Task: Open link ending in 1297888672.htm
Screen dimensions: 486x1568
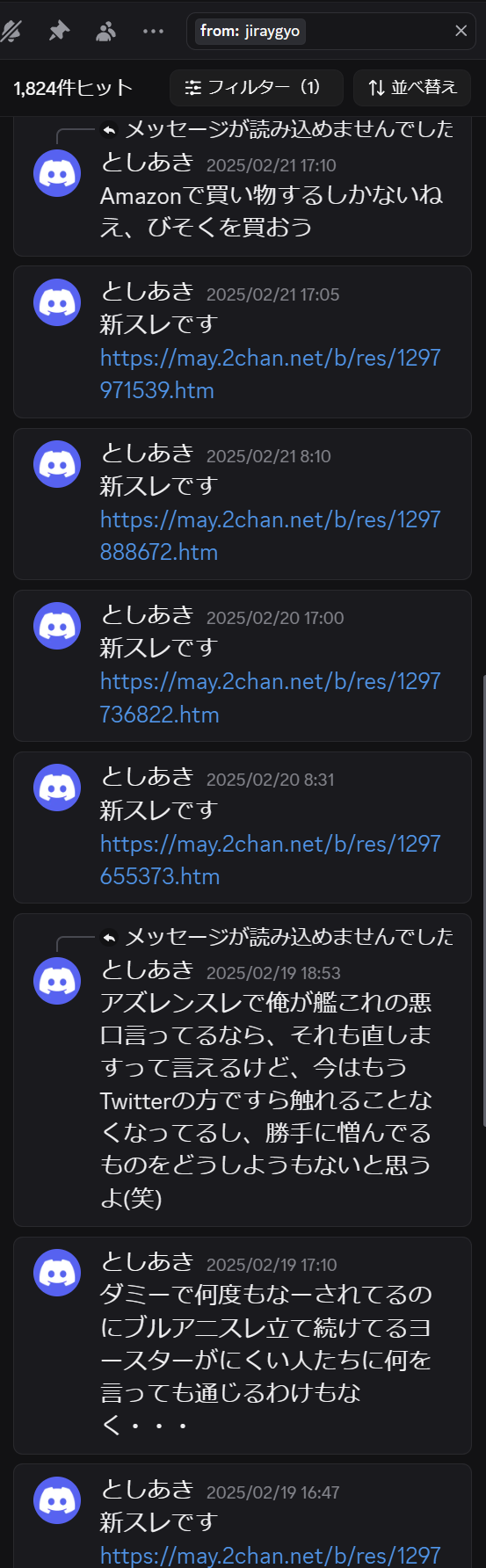Action: [x=270, y=535]
